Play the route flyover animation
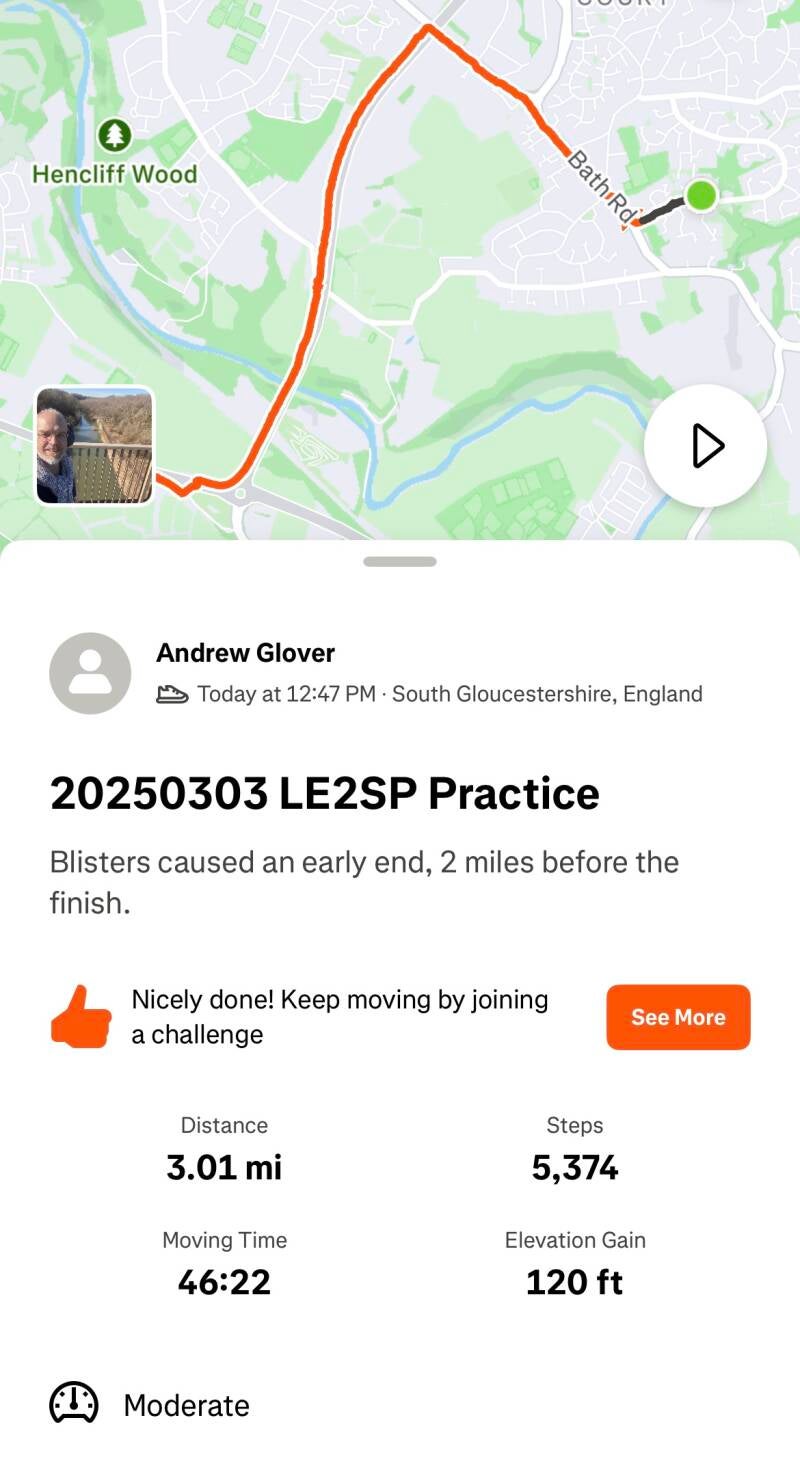 pyautogui.click(x=706, y=446)
